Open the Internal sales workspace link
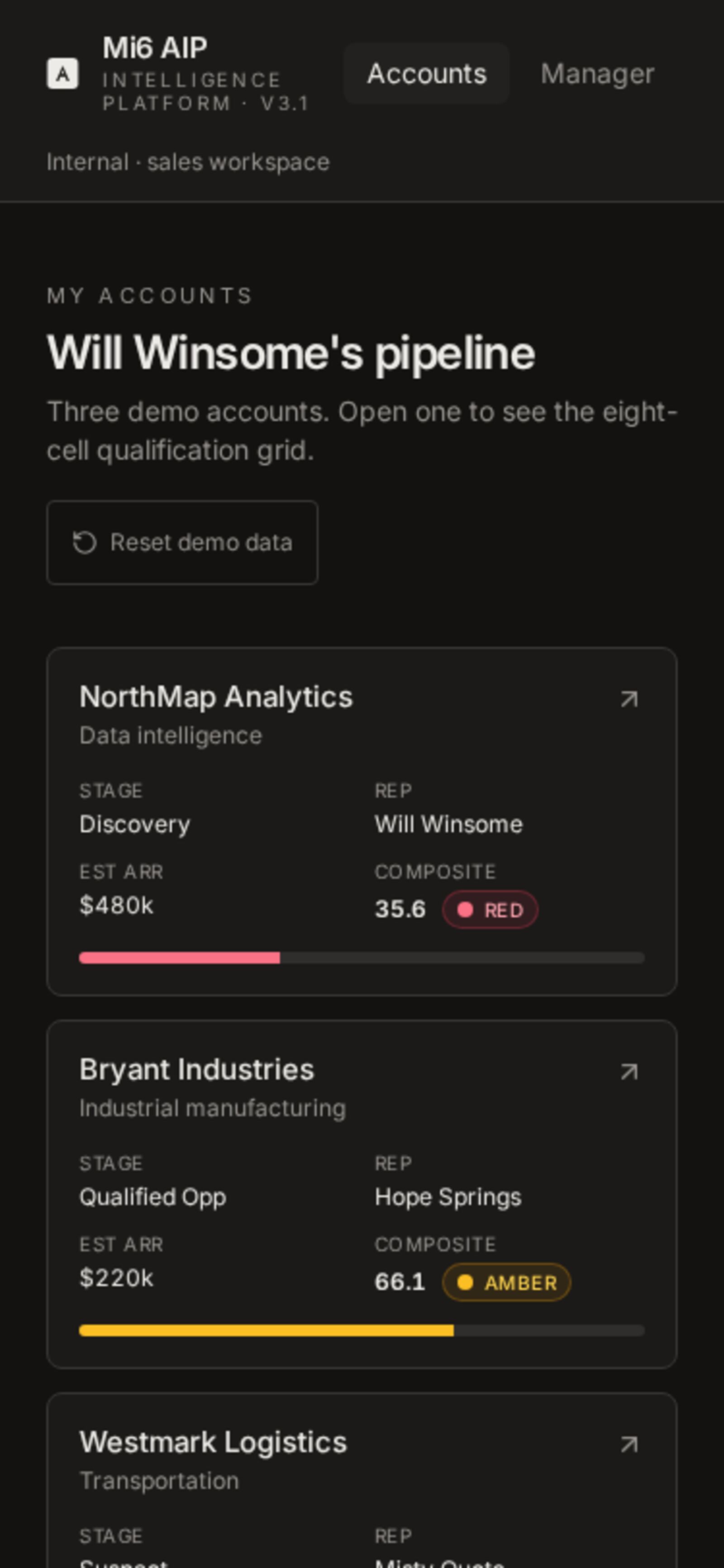724x1568 pixels. (x=188, y=161)
